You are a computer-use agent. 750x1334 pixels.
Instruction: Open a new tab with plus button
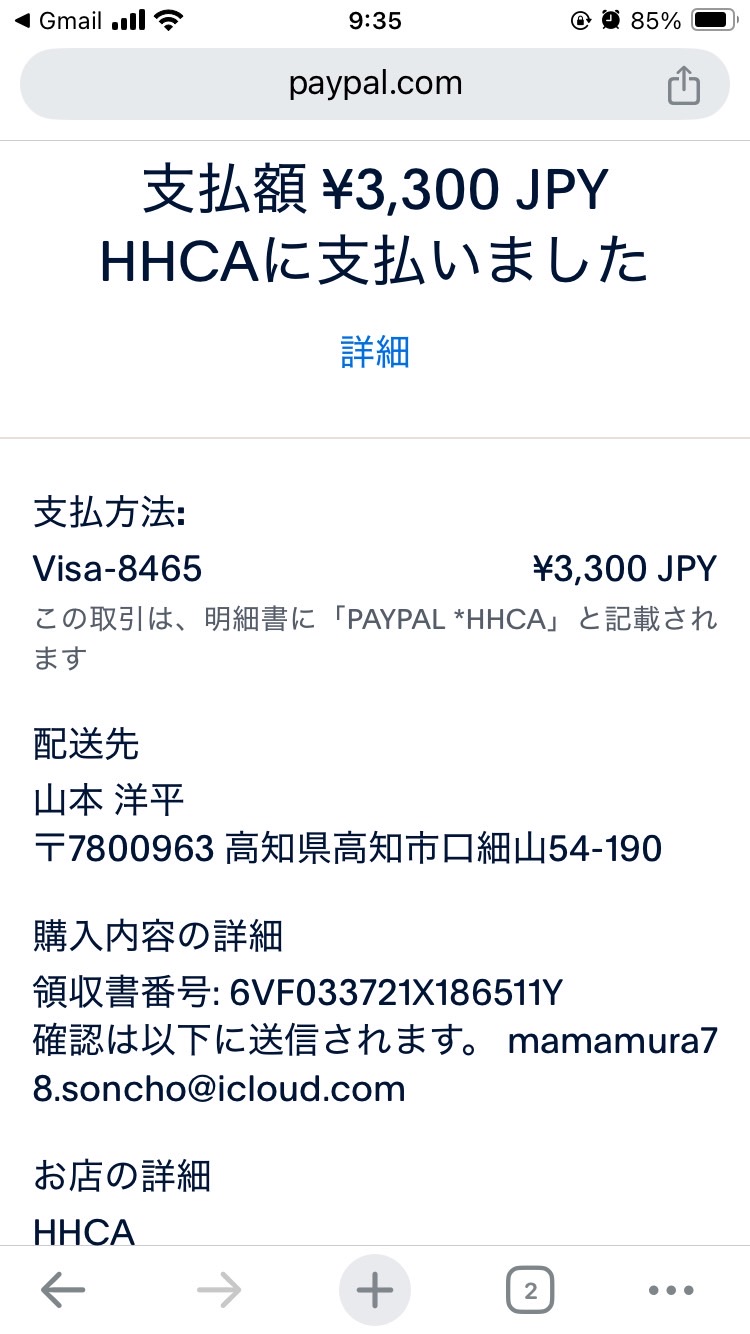375,1290
